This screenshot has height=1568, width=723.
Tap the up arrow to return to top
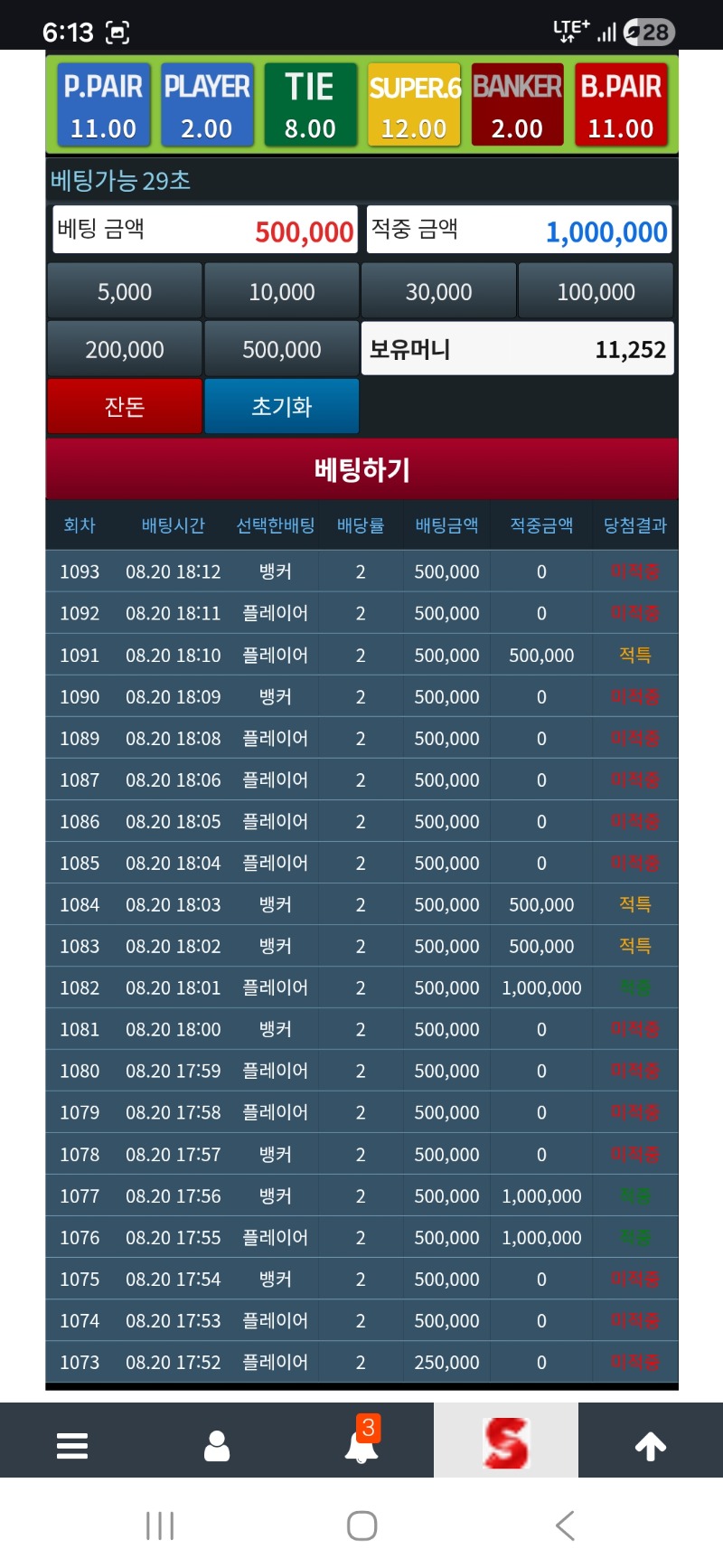coord(651,1445)
